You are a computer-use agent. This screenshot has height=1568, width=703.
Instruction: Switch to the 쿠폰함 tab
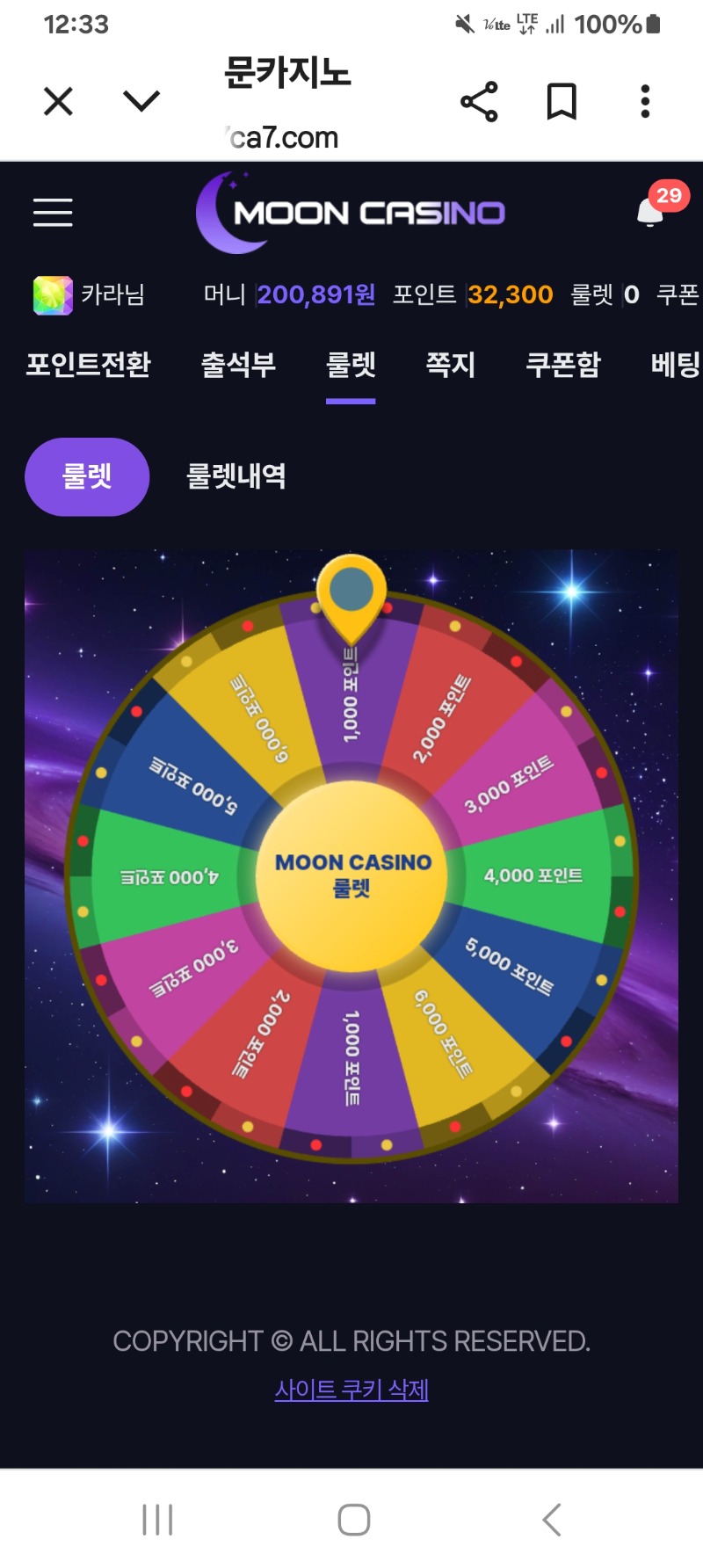tap(562, 365)
